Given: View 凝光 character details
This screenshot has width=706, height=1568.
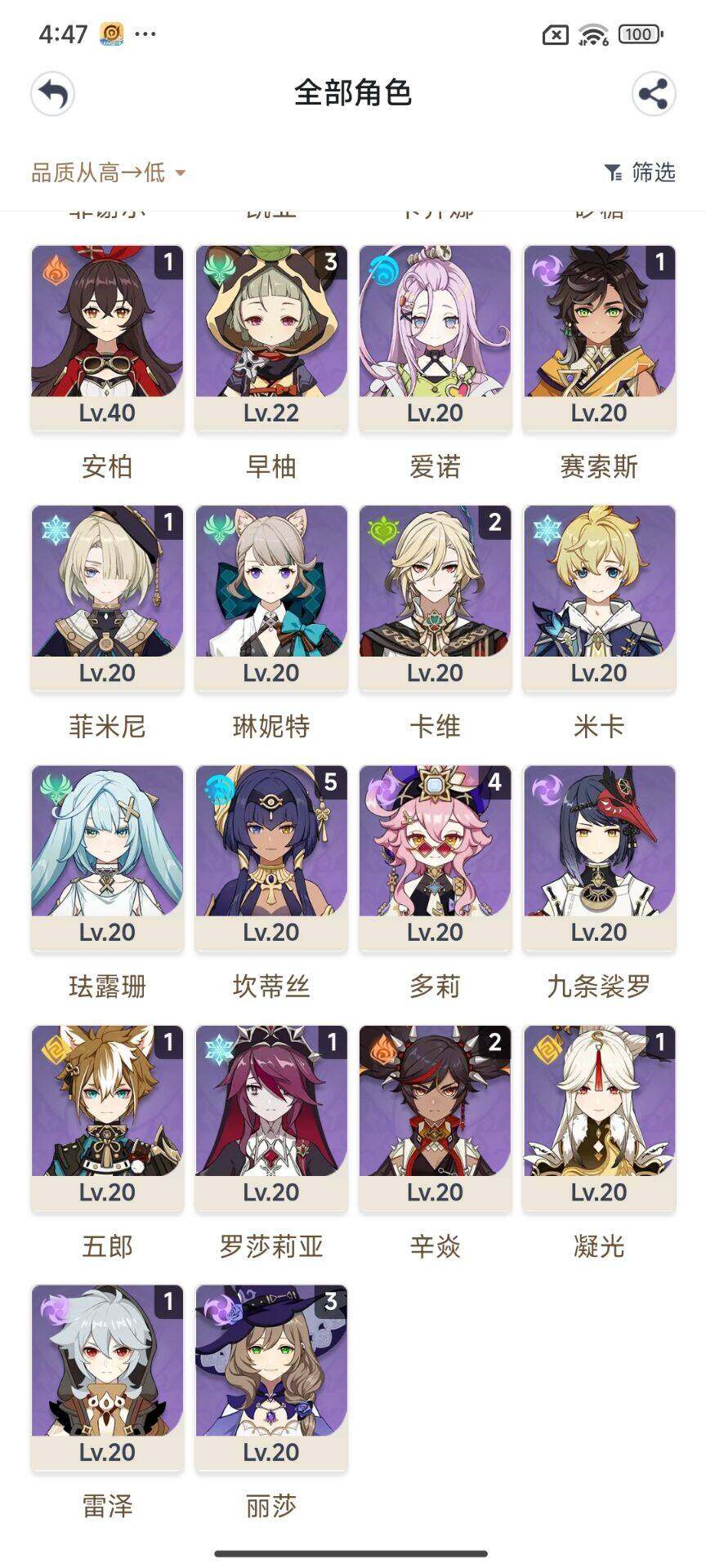Looking at the screenshot, I should point(599,1116).
